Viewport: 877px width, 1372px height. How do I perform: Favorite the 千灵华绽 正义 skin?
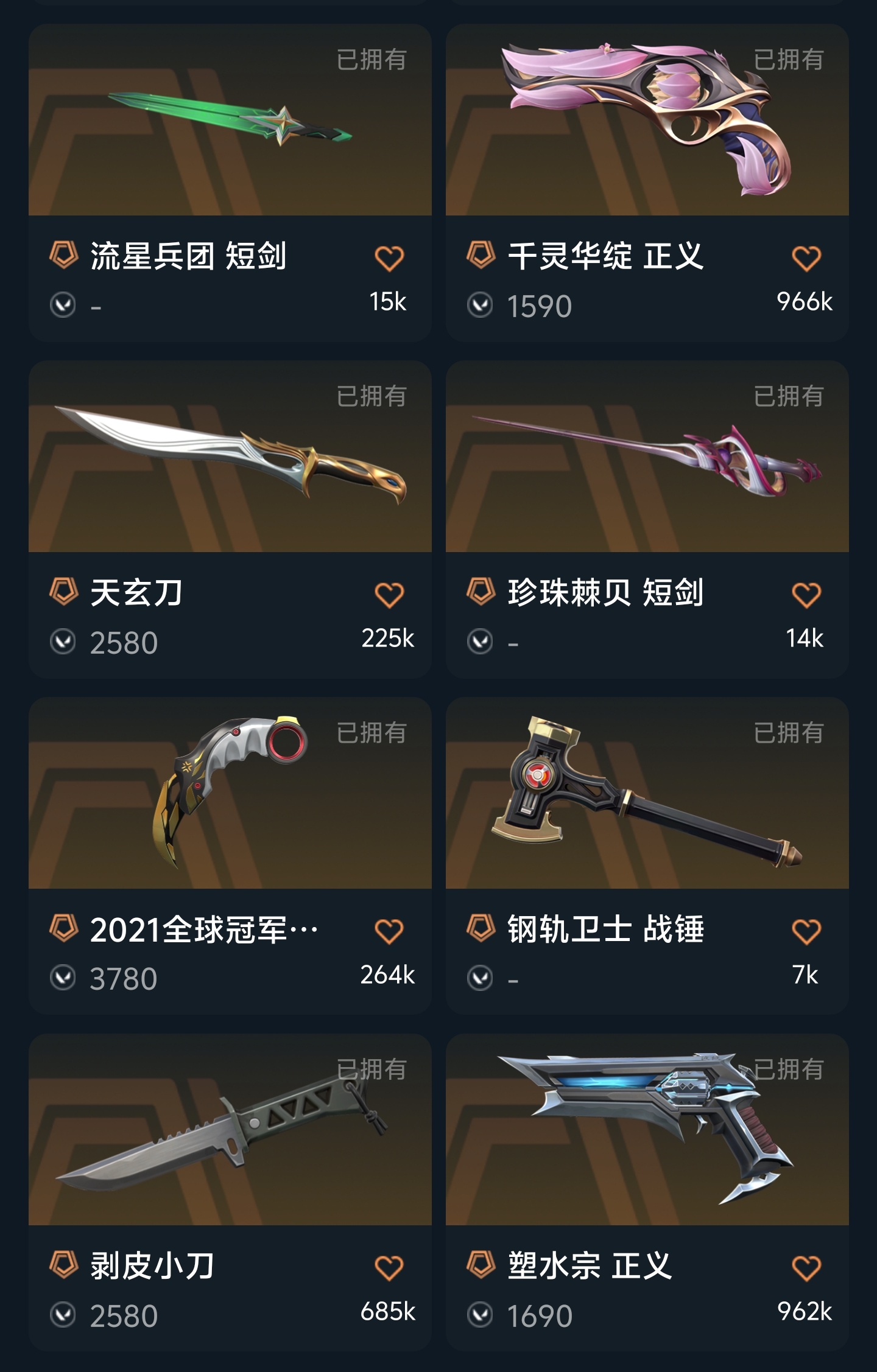[x=806, y=258]
